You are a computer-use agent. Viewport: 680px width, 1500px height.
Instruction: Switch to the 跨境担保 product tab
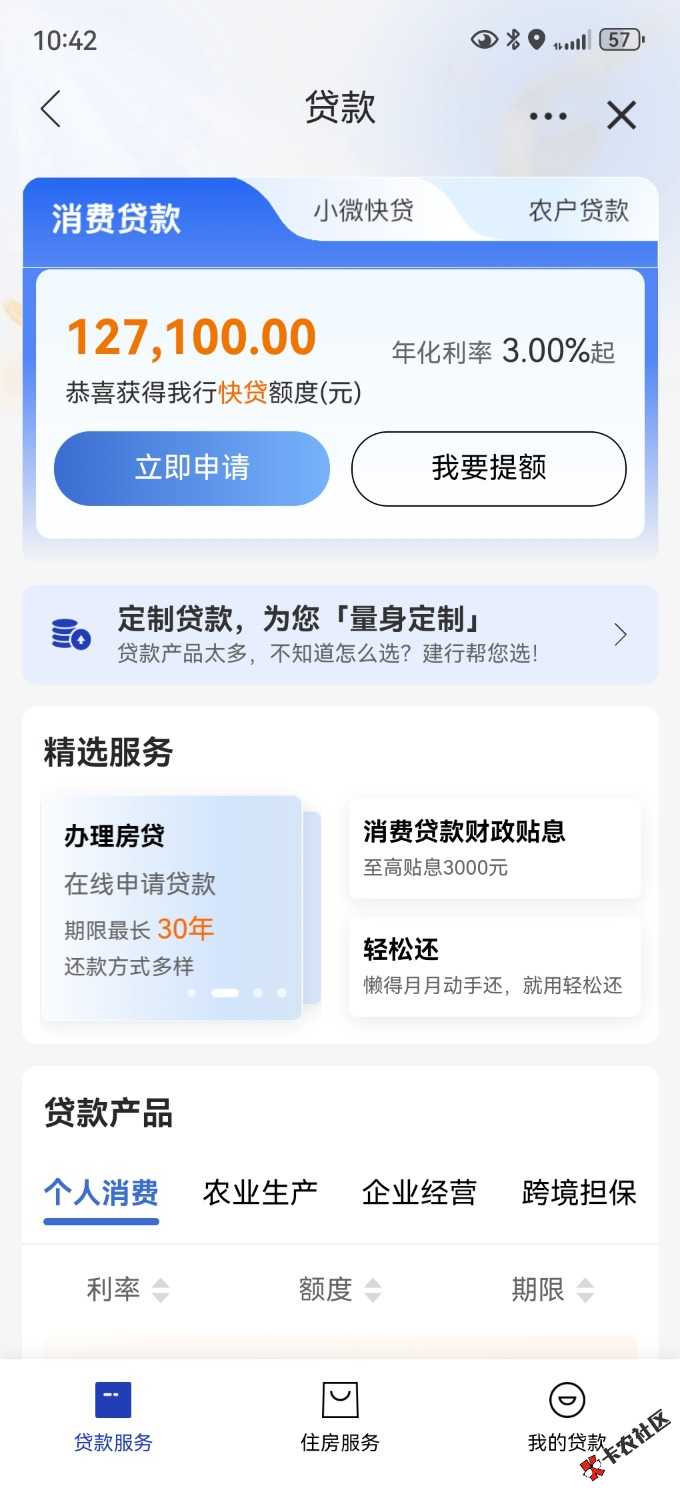tap(579, 1192)
